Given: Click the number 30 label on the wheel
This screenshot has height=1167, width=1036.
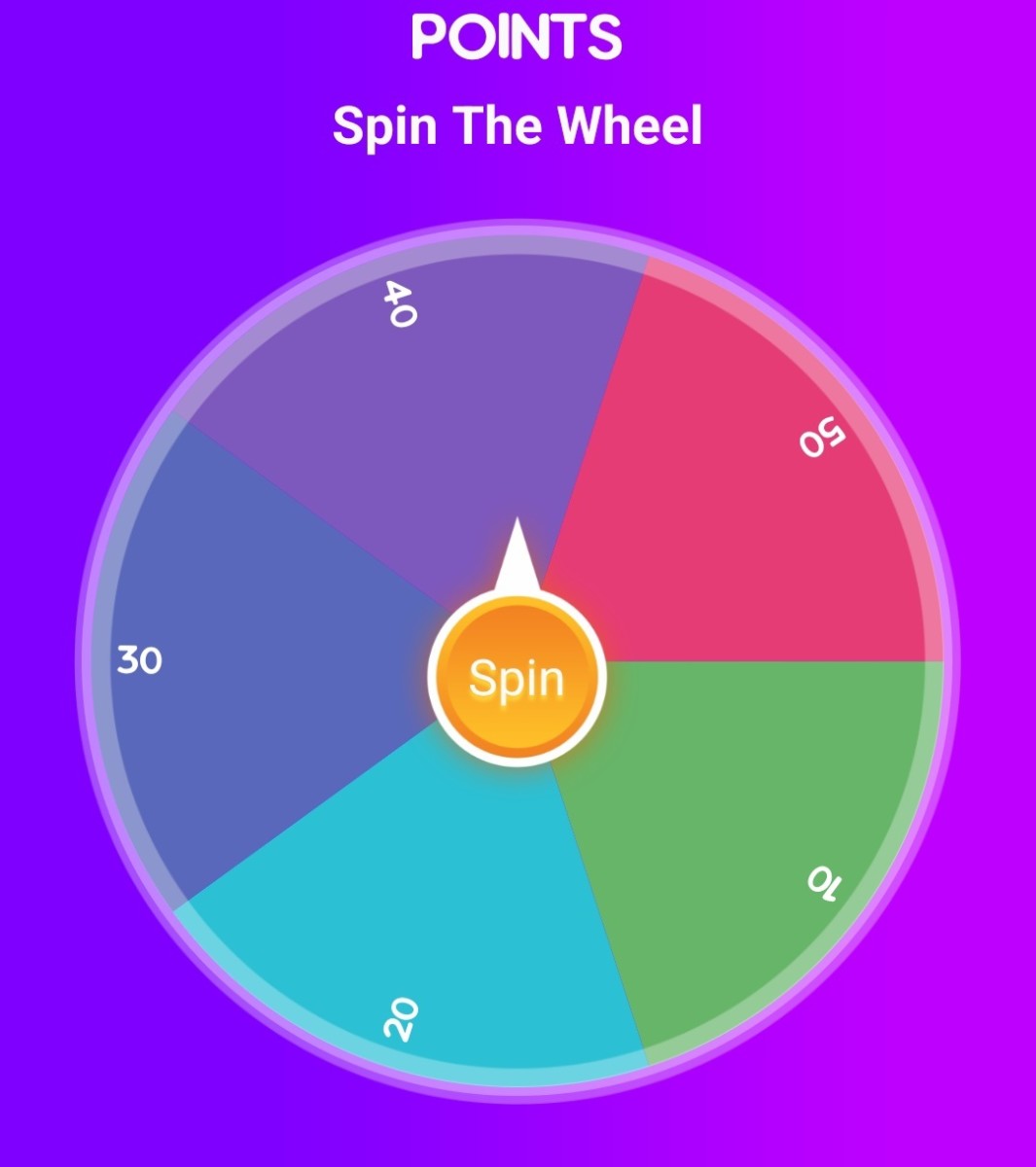Looking at the screenshot, I should tap(140, 661).
